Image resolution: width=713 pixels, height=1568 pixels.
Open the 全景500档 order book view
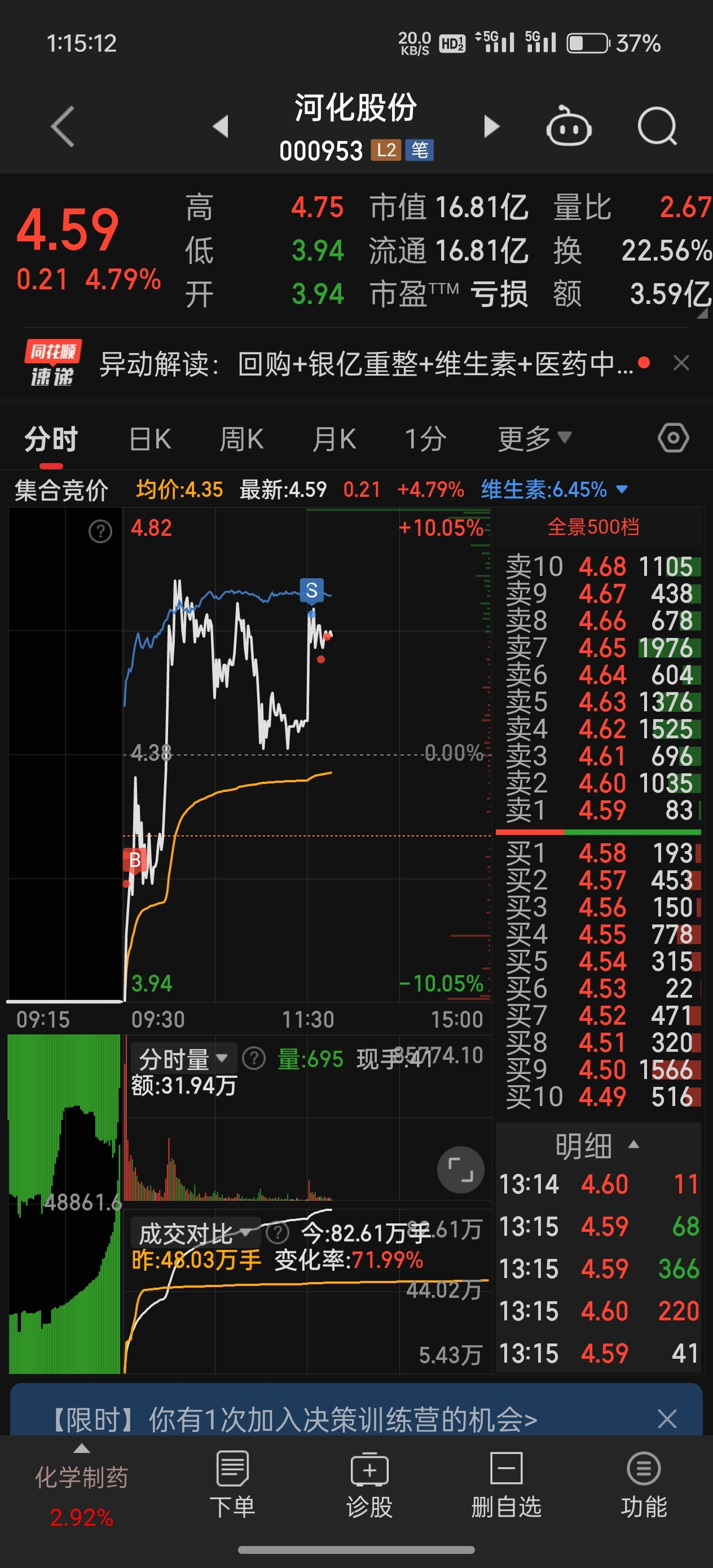(593, 527)
